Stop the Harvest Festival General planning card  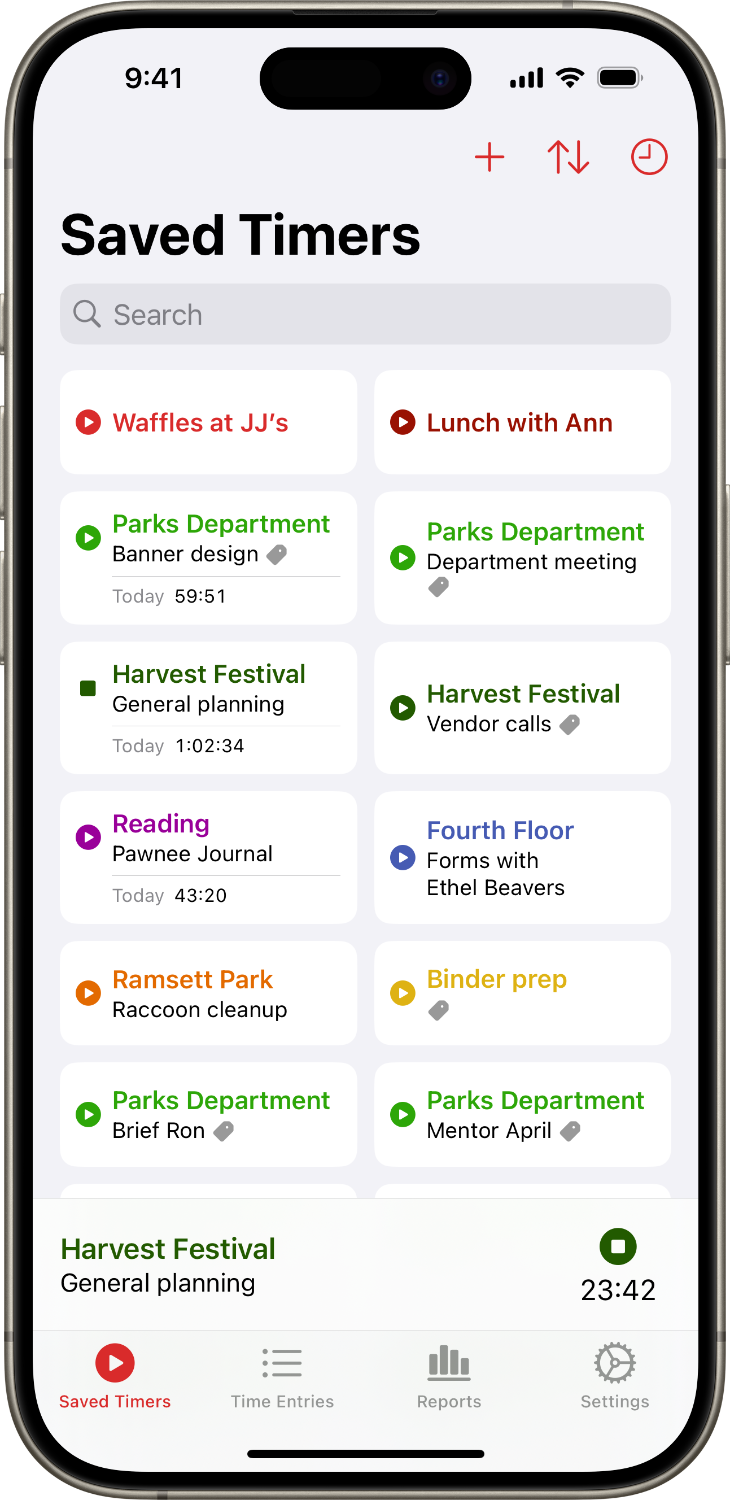click(88, 688)
